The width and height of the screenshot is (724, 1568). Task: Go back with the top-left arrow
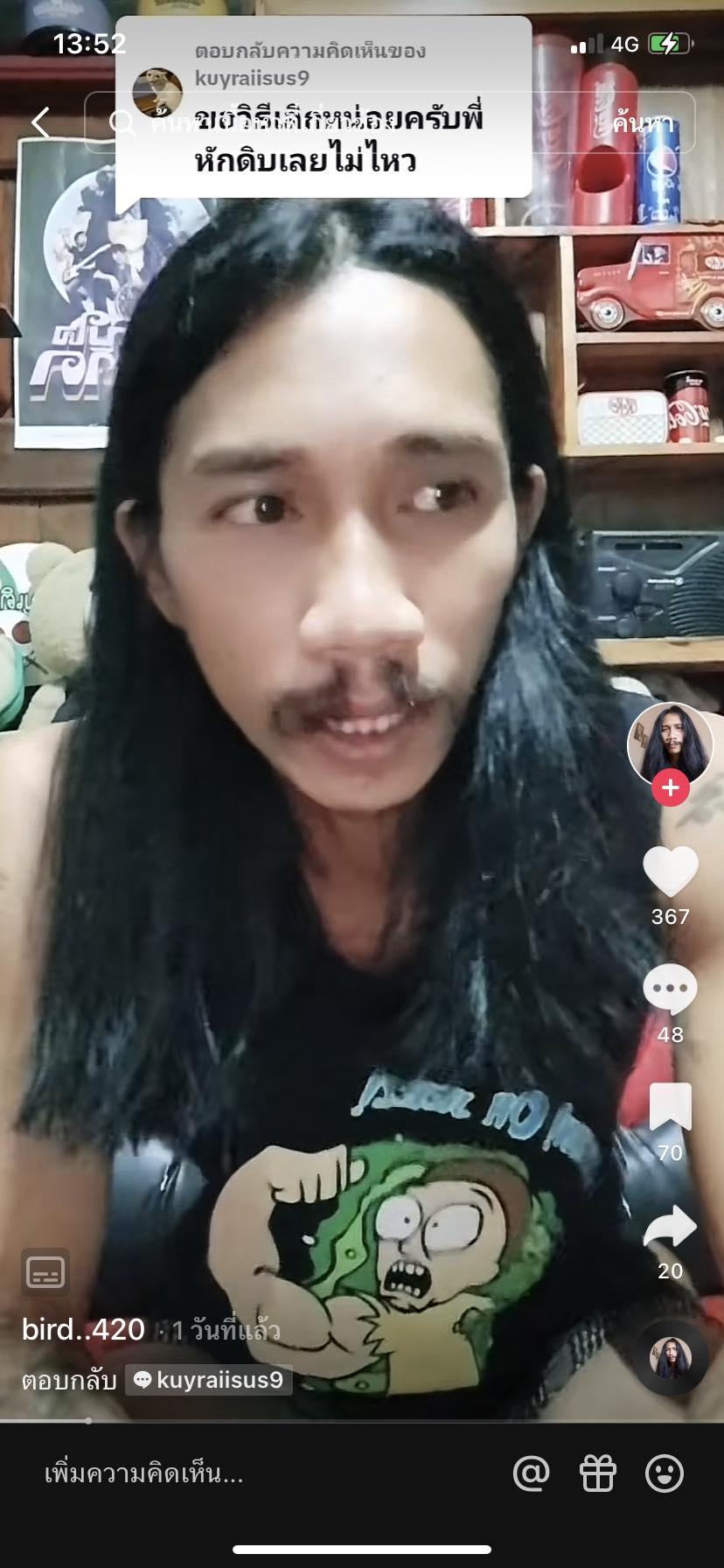click(x=40, y=122)
